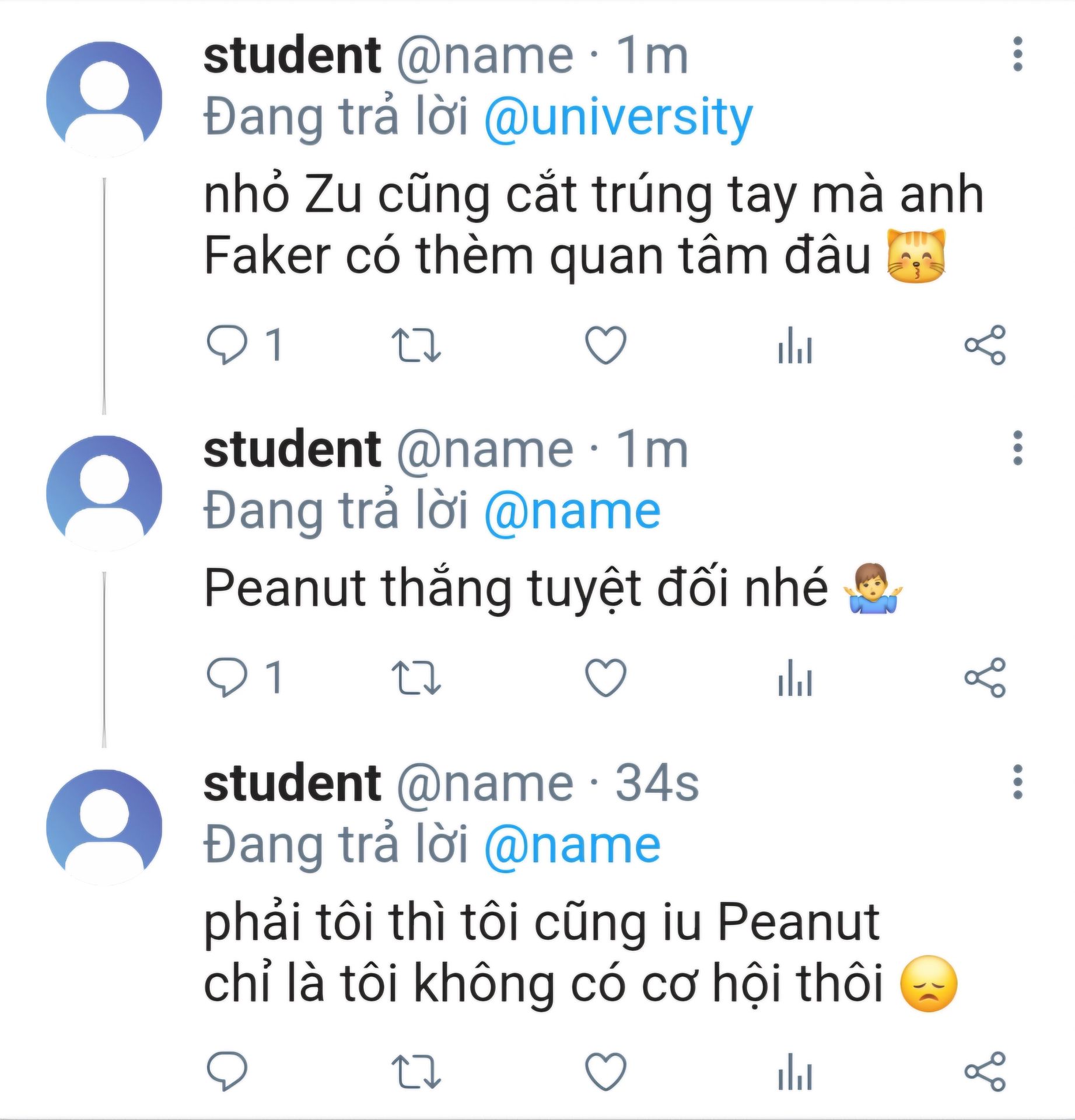
Task: View analytics for the Faker tweet
Action: (x=795, y=345)
